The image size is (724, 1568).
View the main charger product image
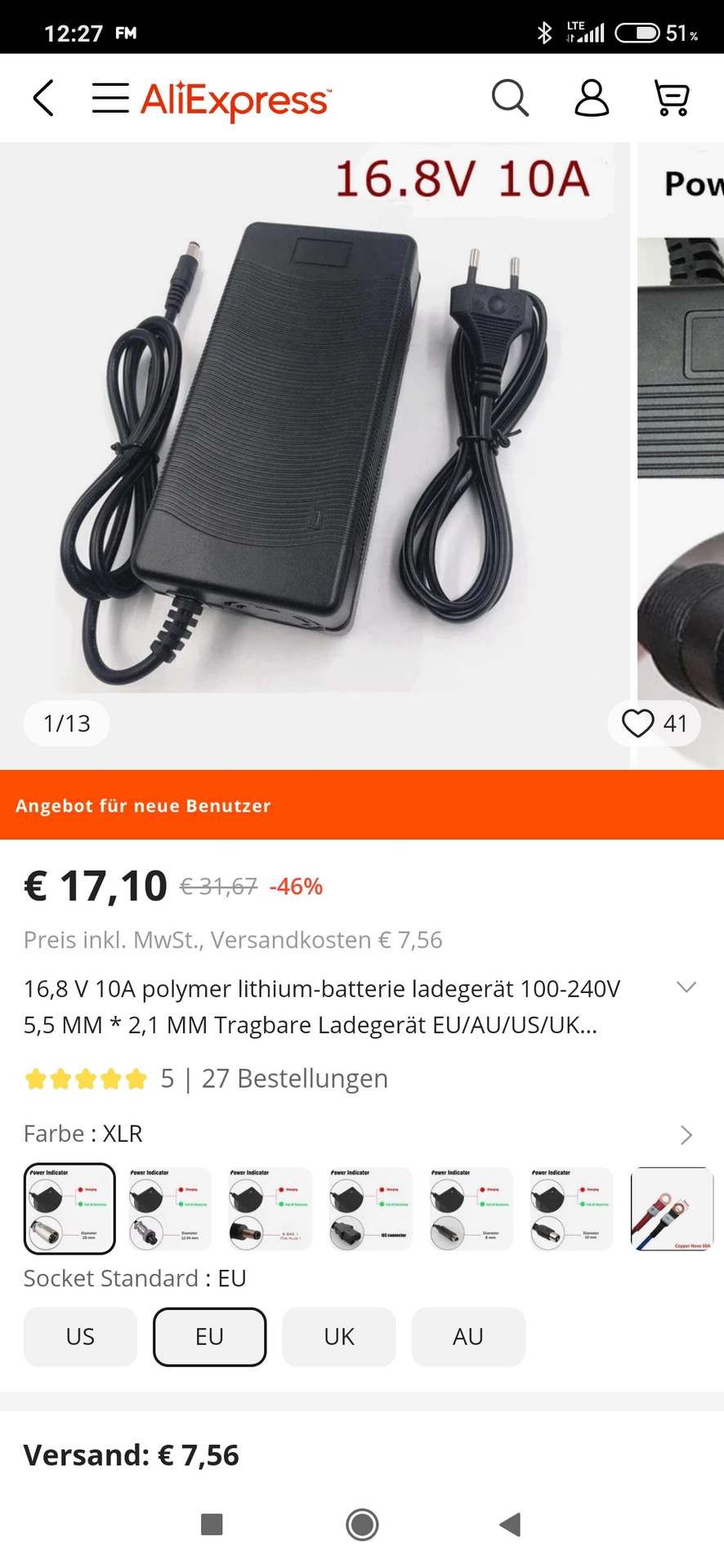point(315,441)
